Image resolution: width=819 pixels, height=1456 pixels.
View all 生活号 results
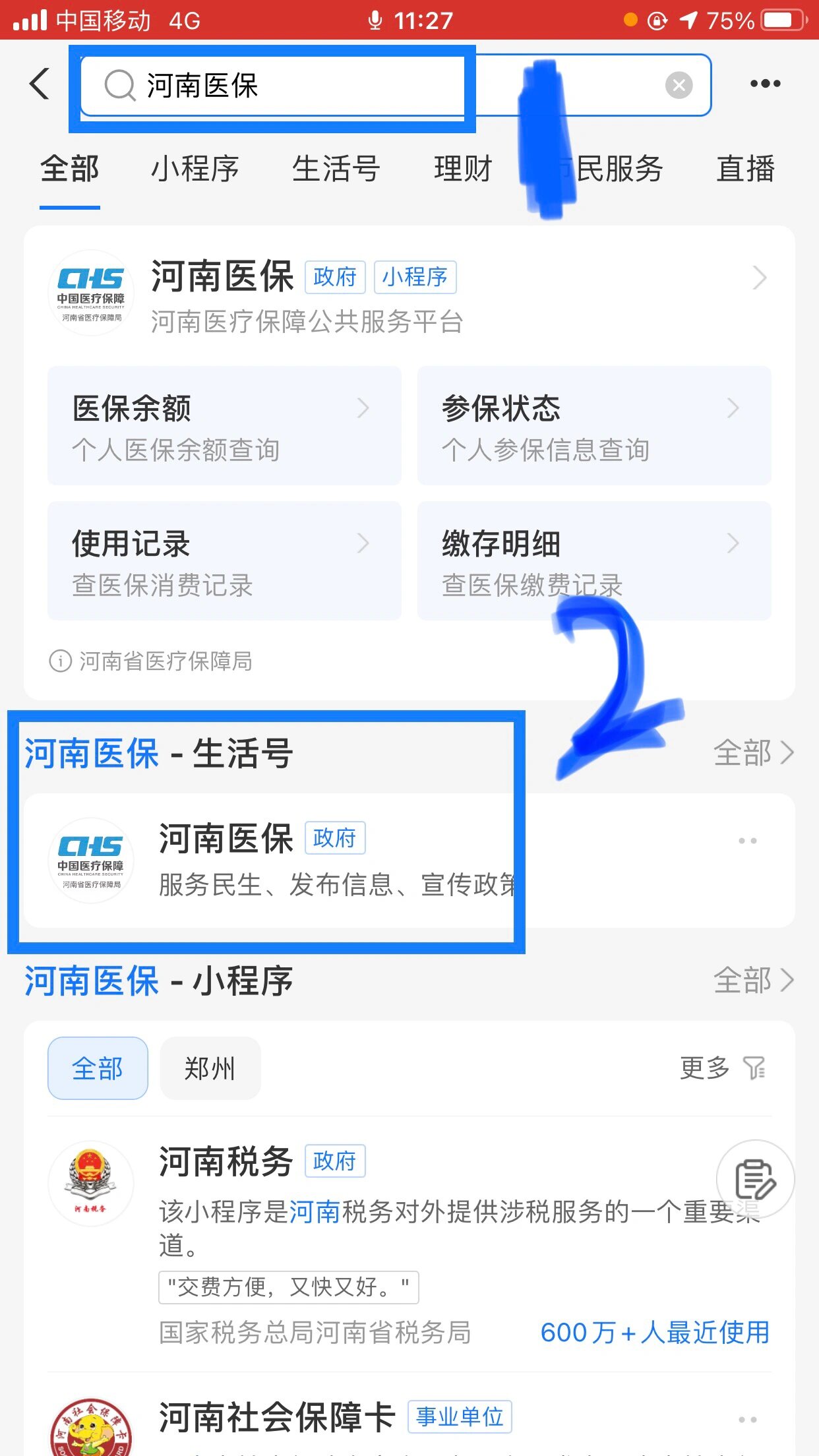point(753,752)
